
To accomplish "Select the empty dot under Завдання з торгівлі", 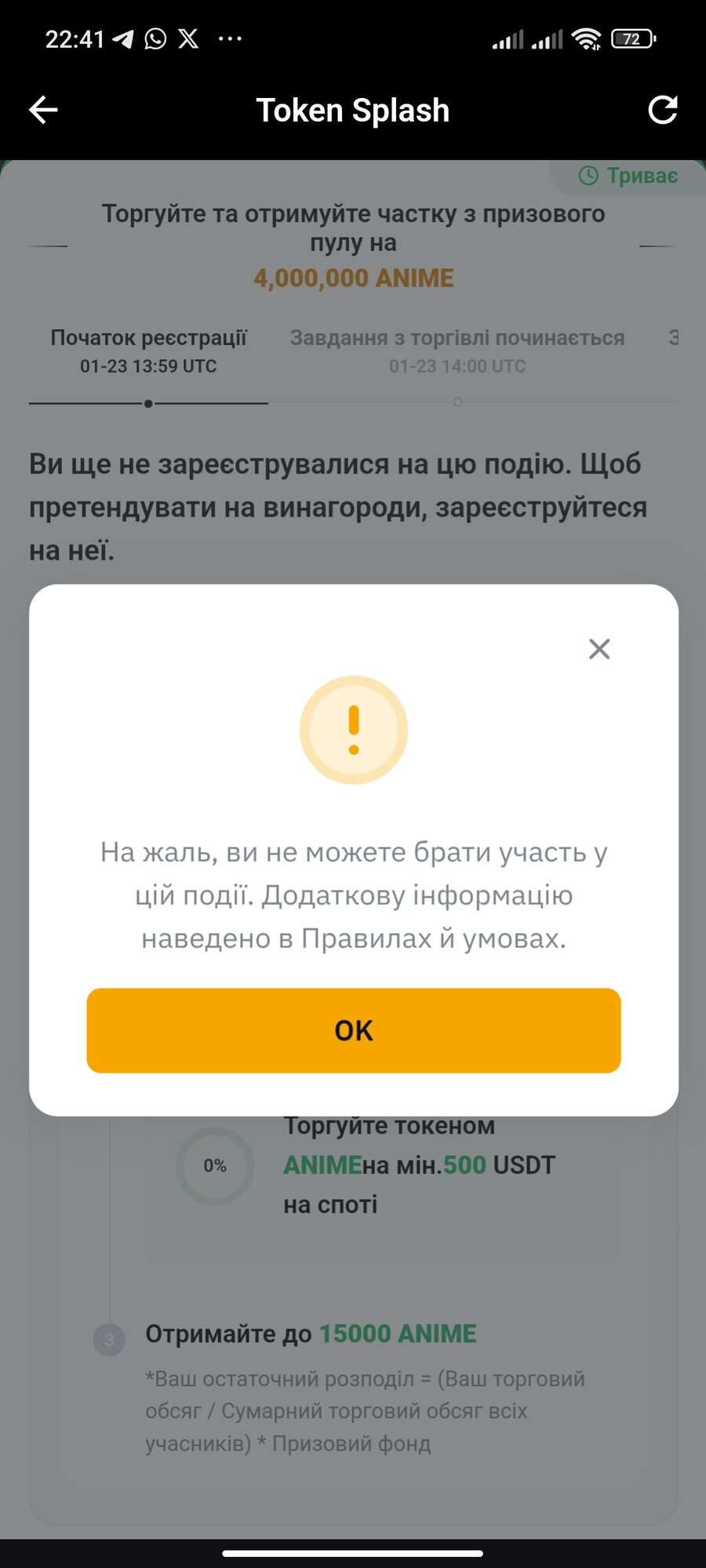I will (x=457, y=401).
